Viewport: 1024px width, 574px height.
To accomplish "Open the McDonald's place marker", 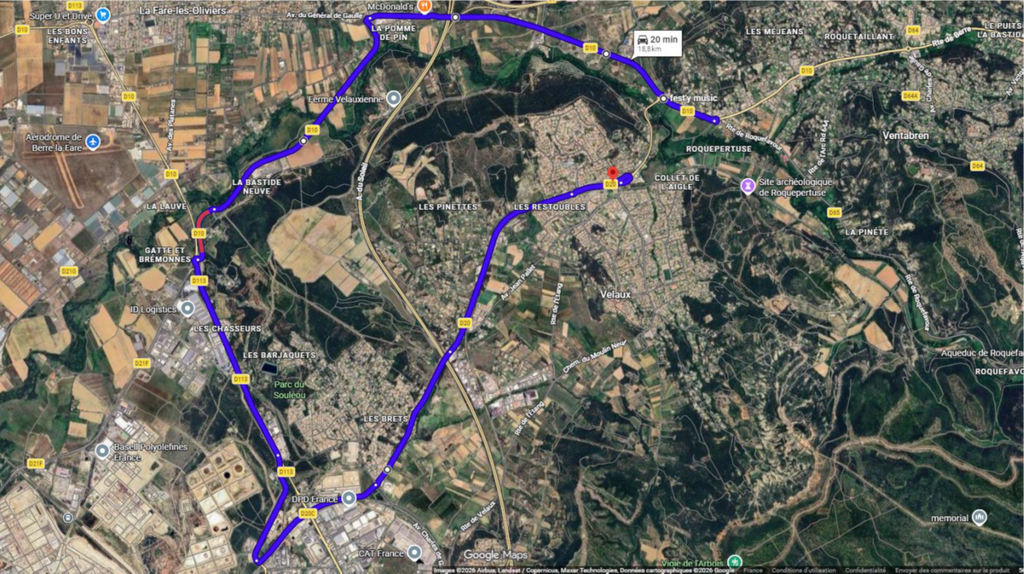I will tap(424, 7).
